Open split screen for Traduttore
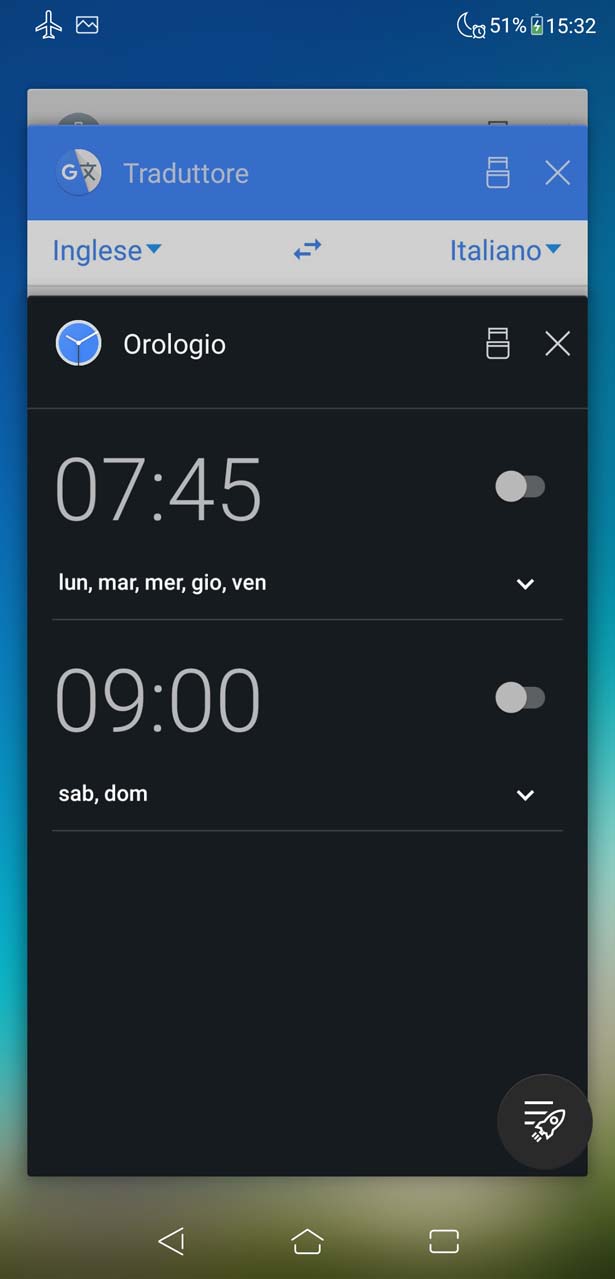615x1279 pixels. tap(498, 173)
